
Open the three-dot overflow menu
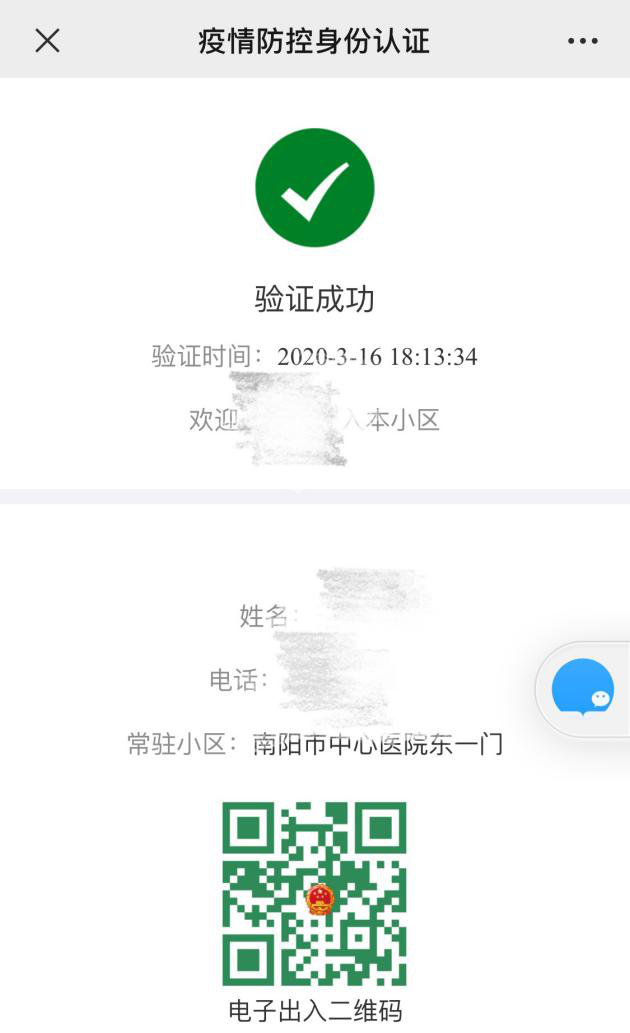[x=583, y=41]
